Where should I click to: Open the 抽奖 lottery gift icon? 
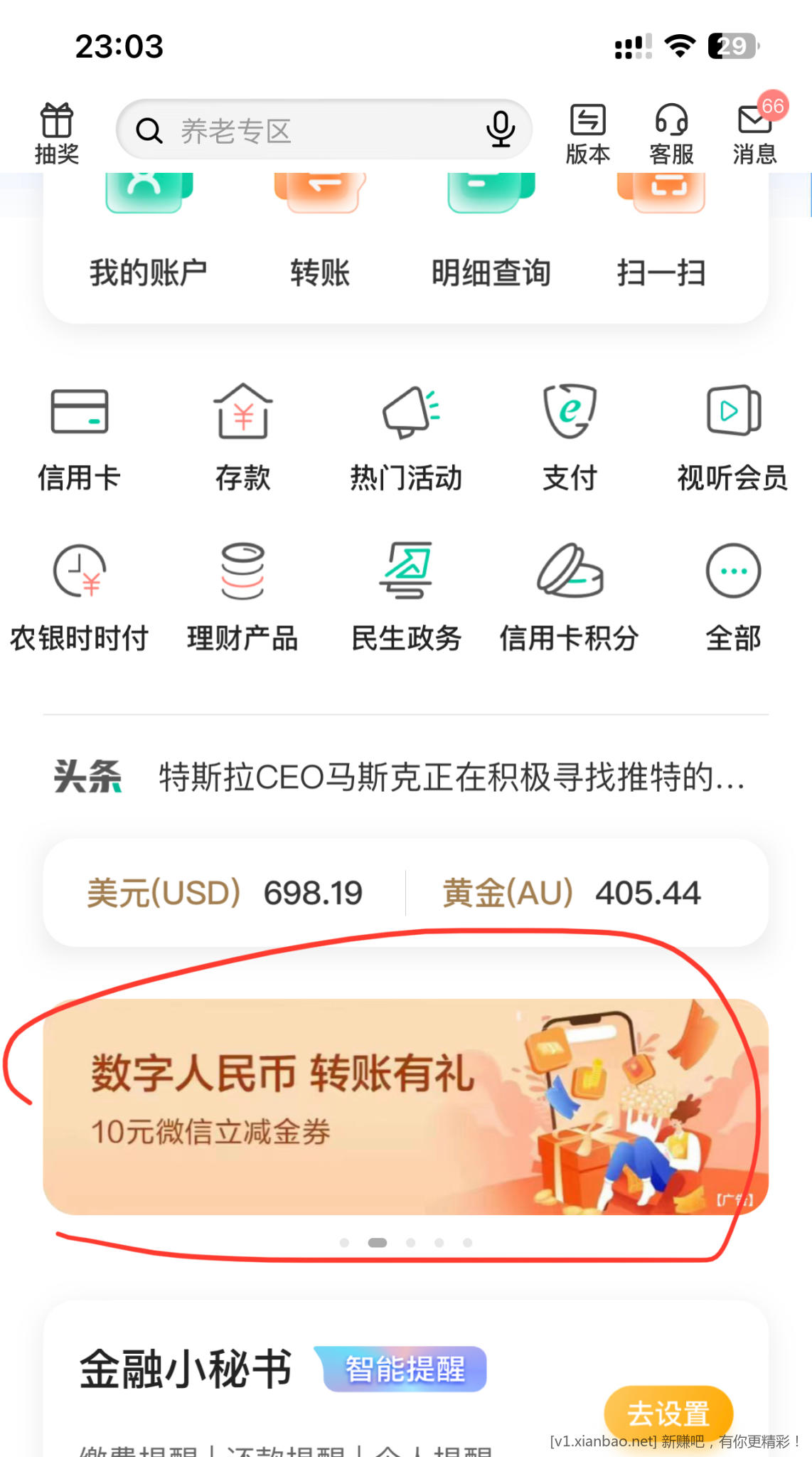coord(57,132)
